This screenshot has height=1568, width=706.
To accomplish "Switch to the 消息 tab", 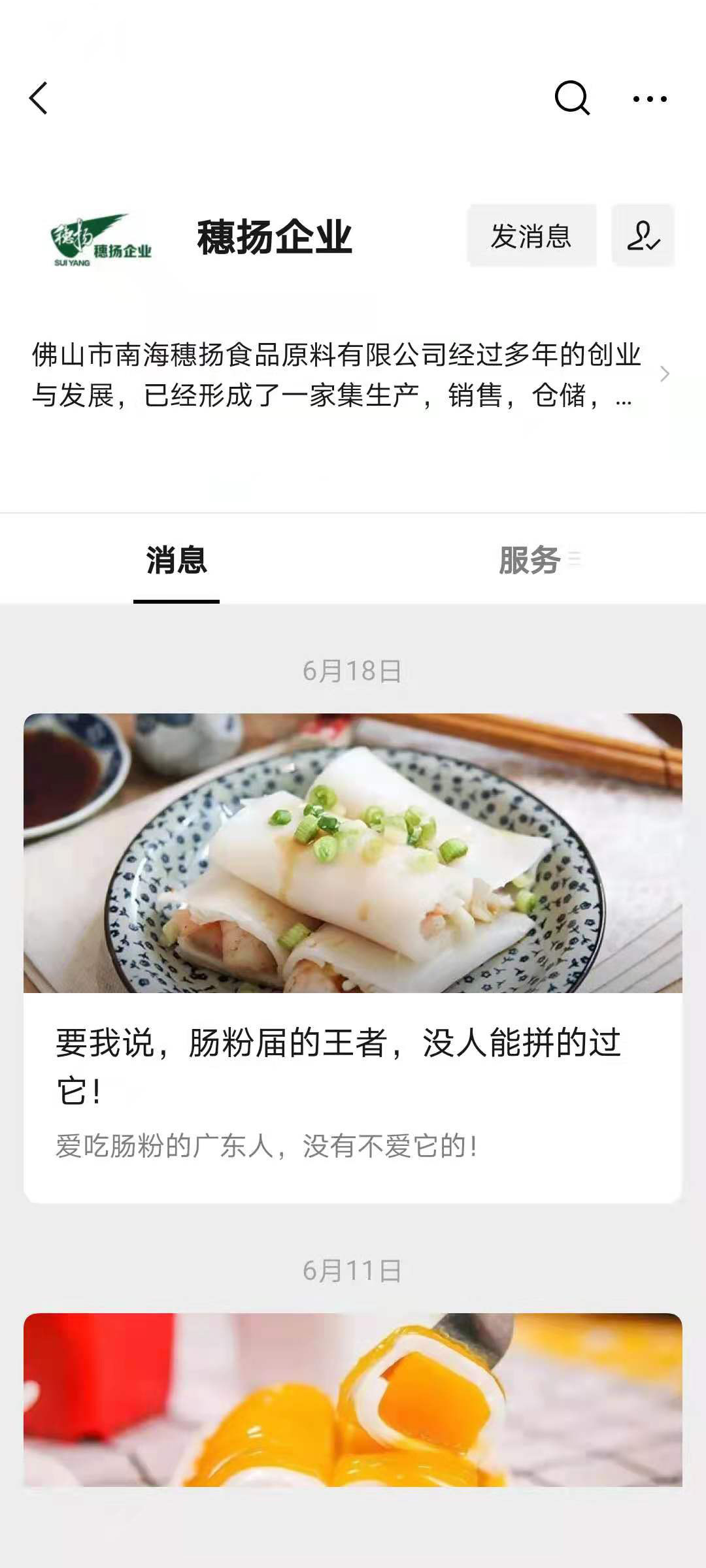I will coord(176,561).
